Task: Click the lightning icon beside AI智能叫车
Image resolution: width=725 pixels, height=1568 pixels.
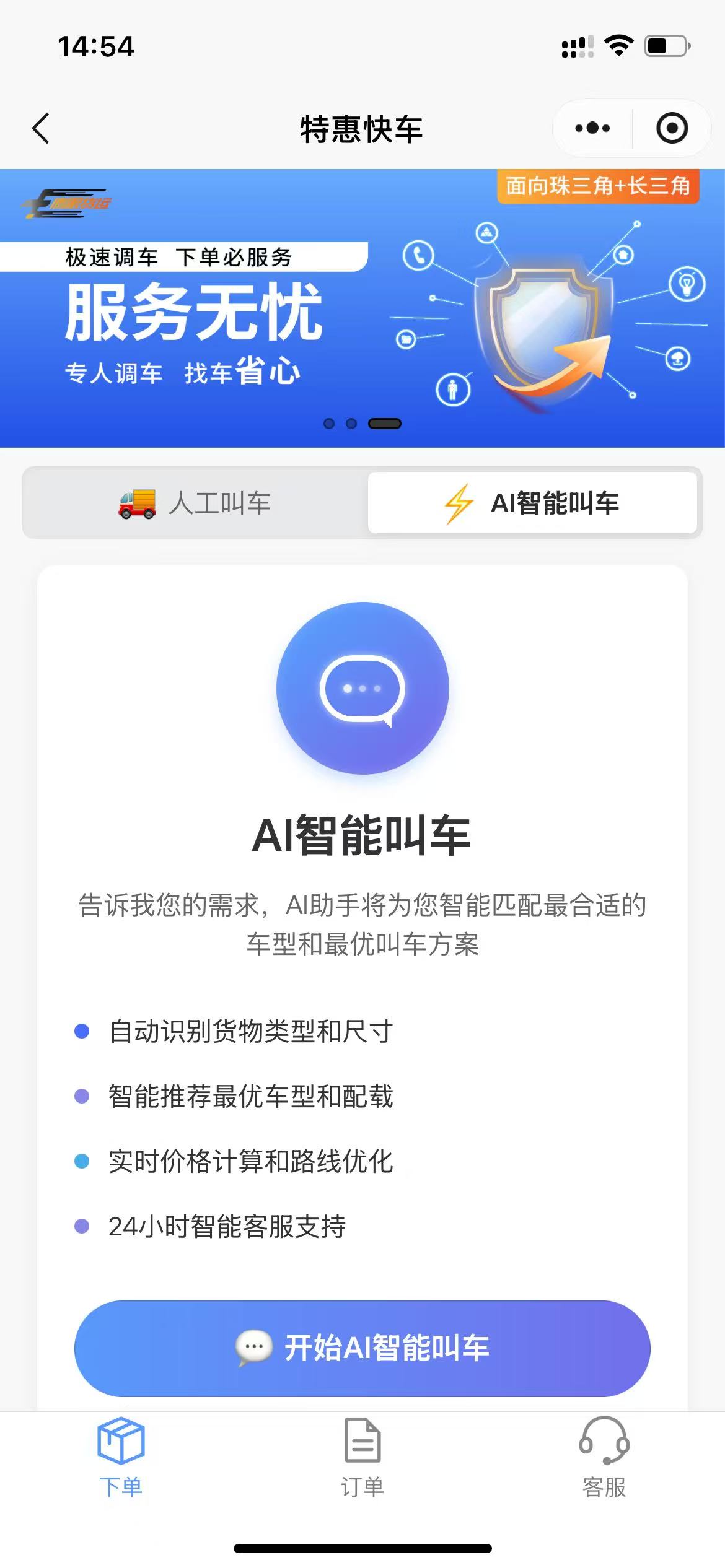Action: (457, 503)
